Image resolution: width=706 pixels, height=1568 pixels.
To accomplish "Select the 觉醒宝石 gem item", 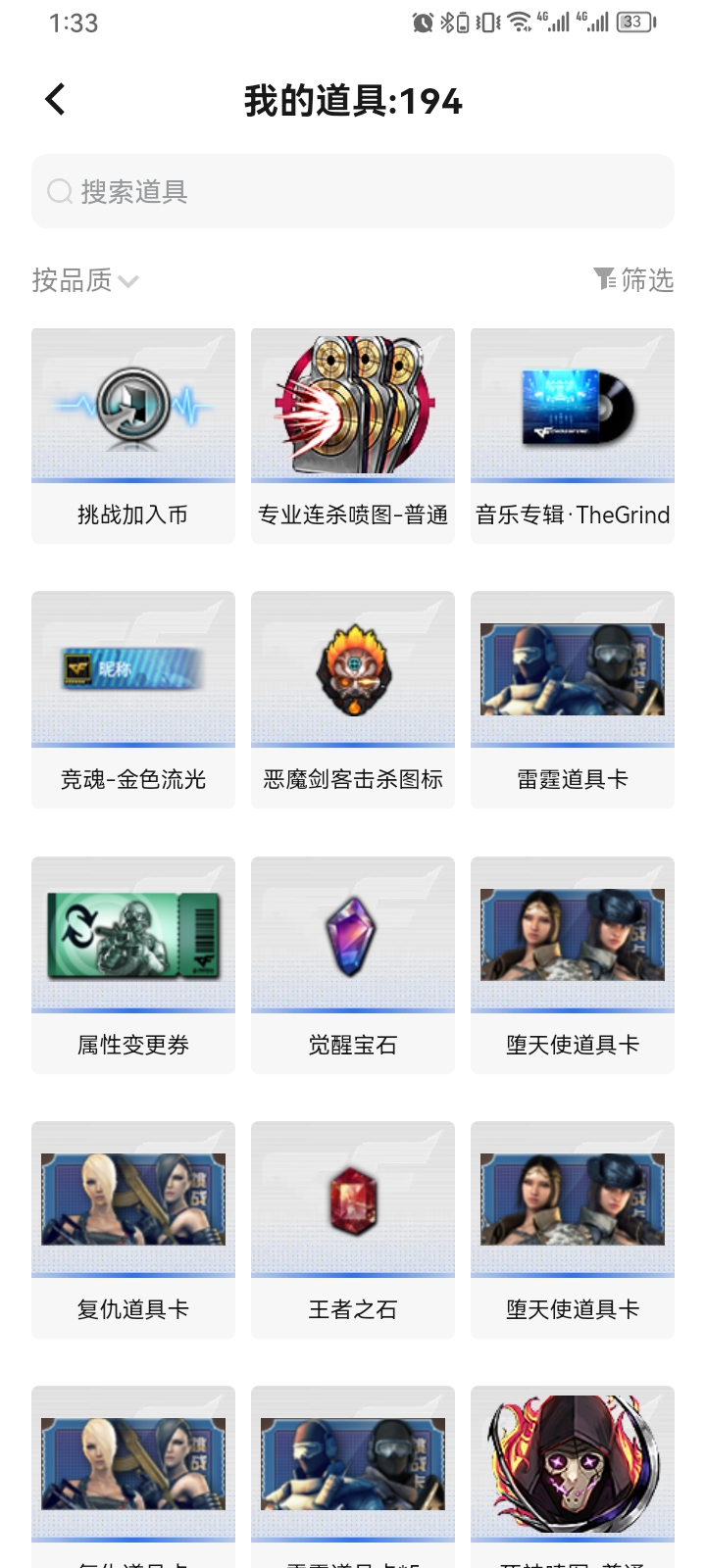I will click(x=353, y=964).
